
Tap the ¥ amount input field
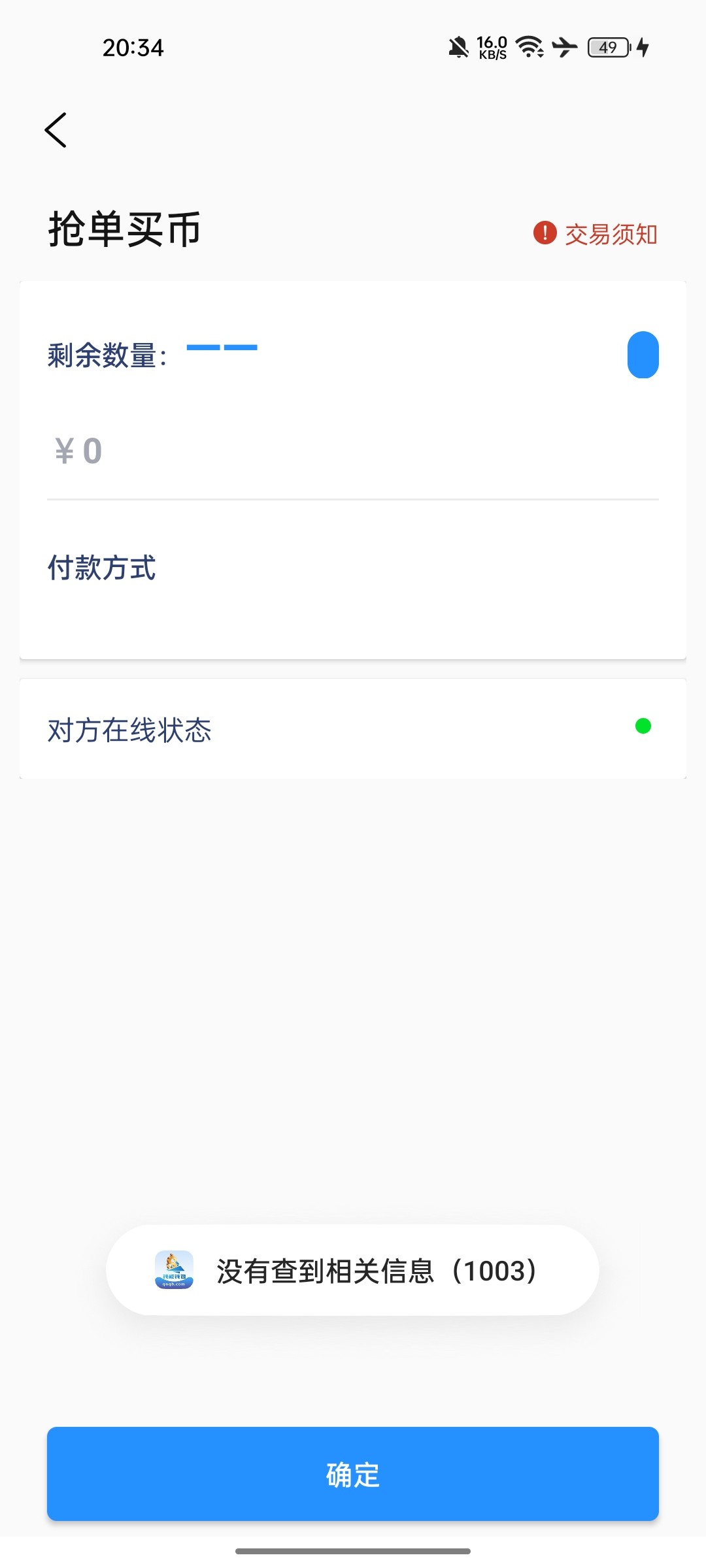pyautogui.click(x=353, y=451)
